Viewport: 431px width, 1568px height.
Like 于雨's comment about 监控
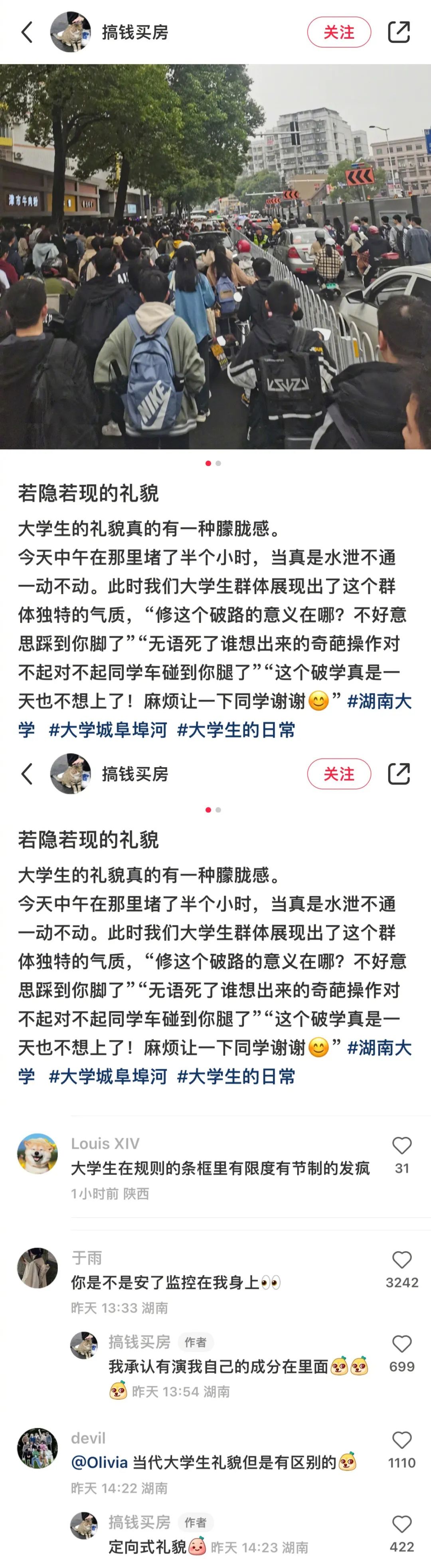(x=402, y=1259)
